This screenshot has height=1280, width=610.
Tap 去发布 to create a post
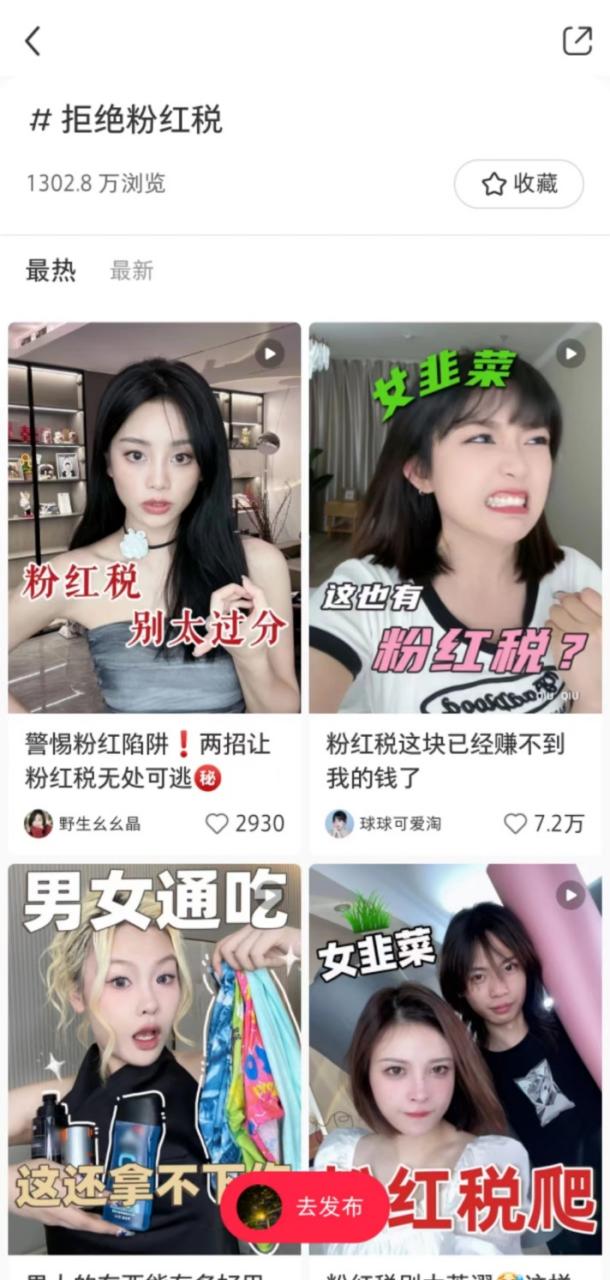pos(305,1206)
